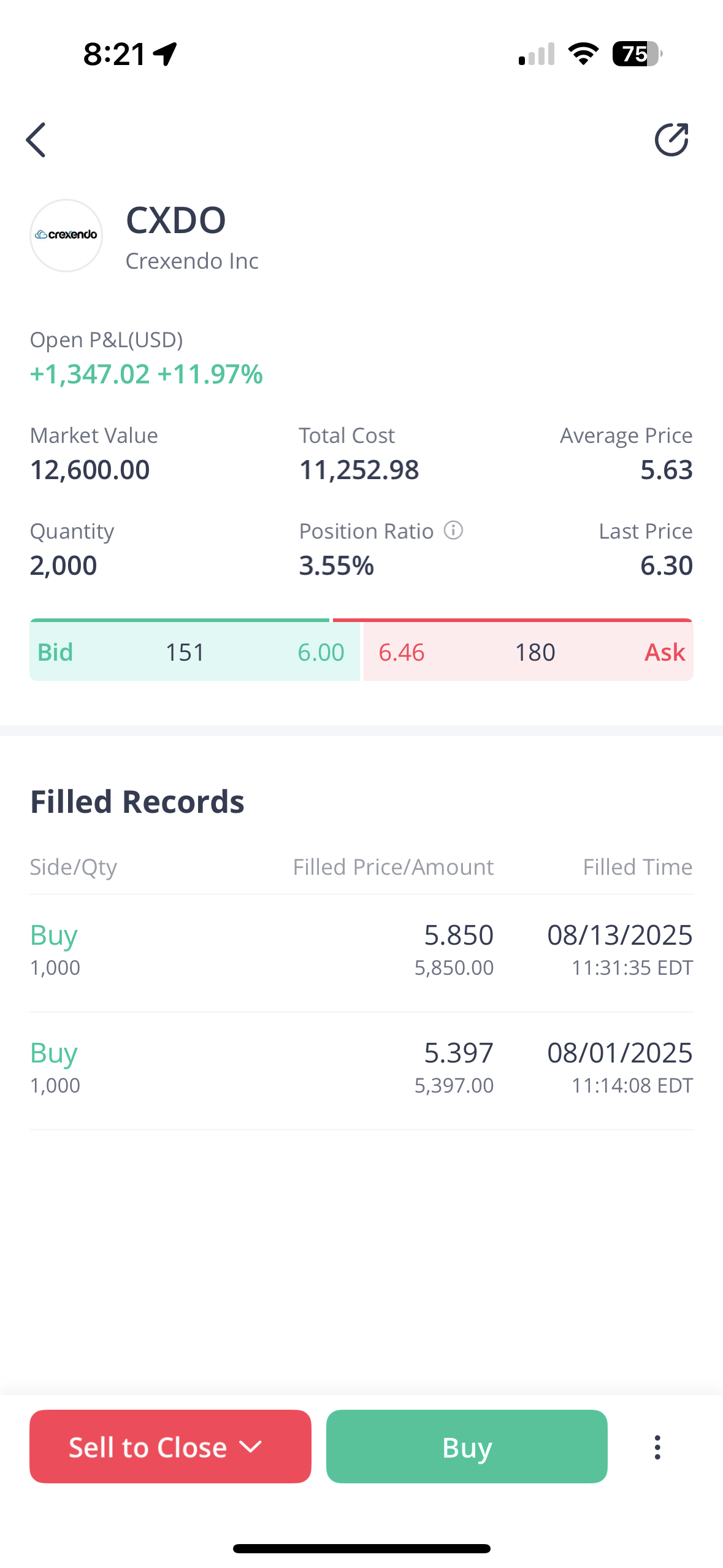Open the Position Ratio info icon

(x=453, y=531)
